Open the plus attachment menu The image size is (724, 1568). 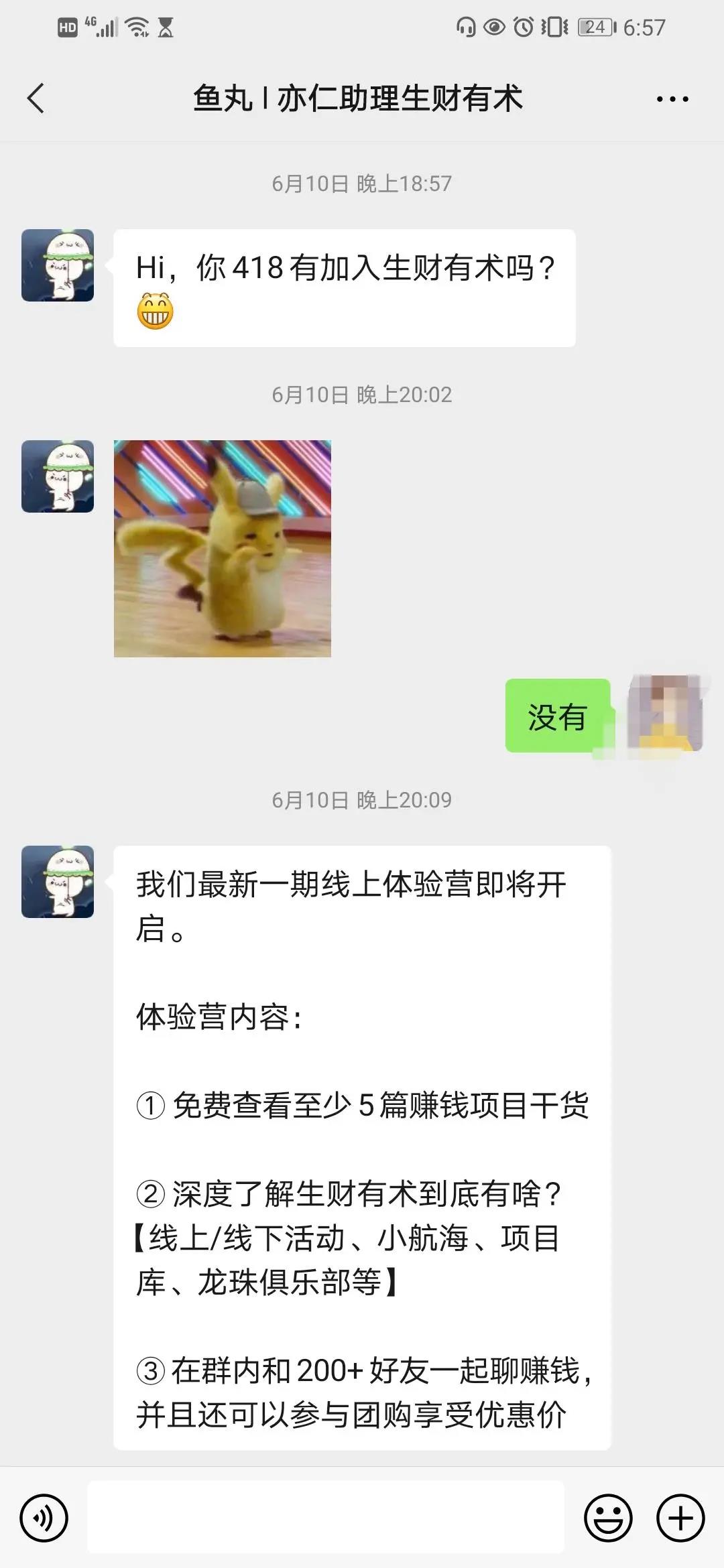(680, 1518)
